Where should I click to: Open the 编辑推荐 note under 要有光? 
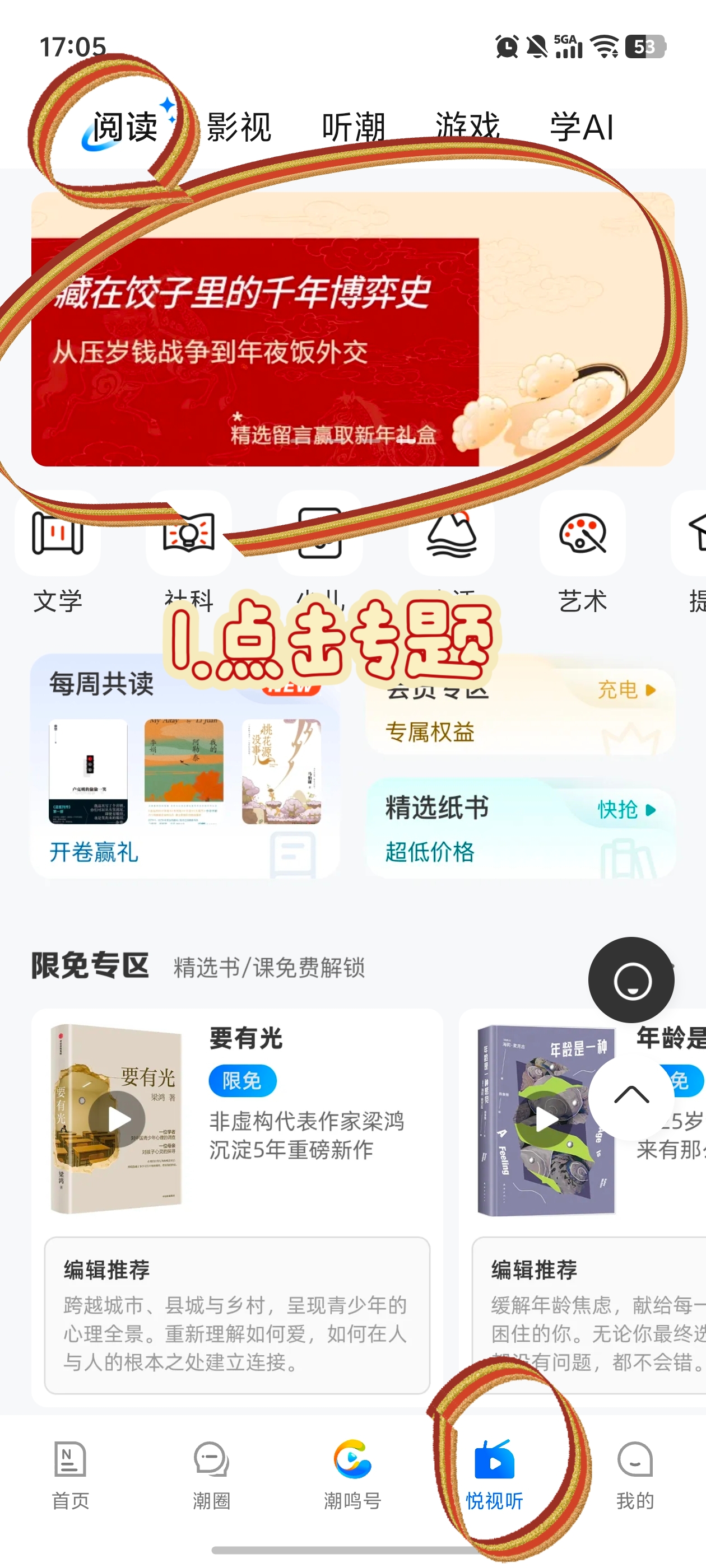[237, 1315]
